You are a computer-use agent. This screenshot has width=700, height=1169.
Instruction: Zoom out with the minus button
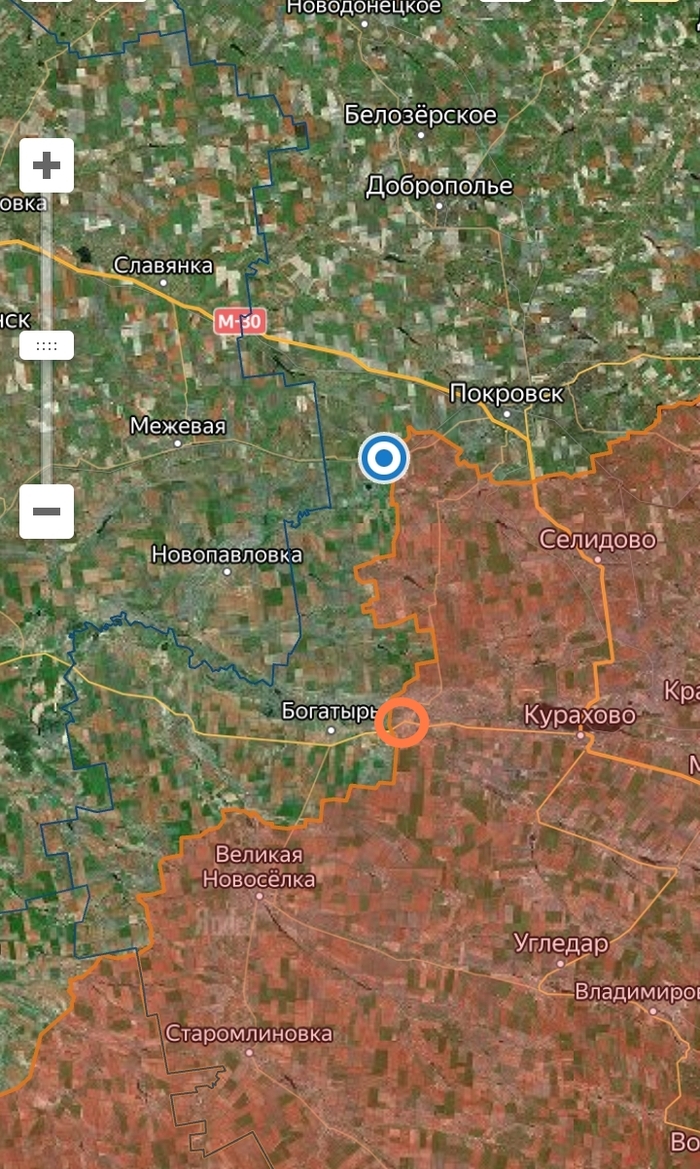(x=46, y=511)
